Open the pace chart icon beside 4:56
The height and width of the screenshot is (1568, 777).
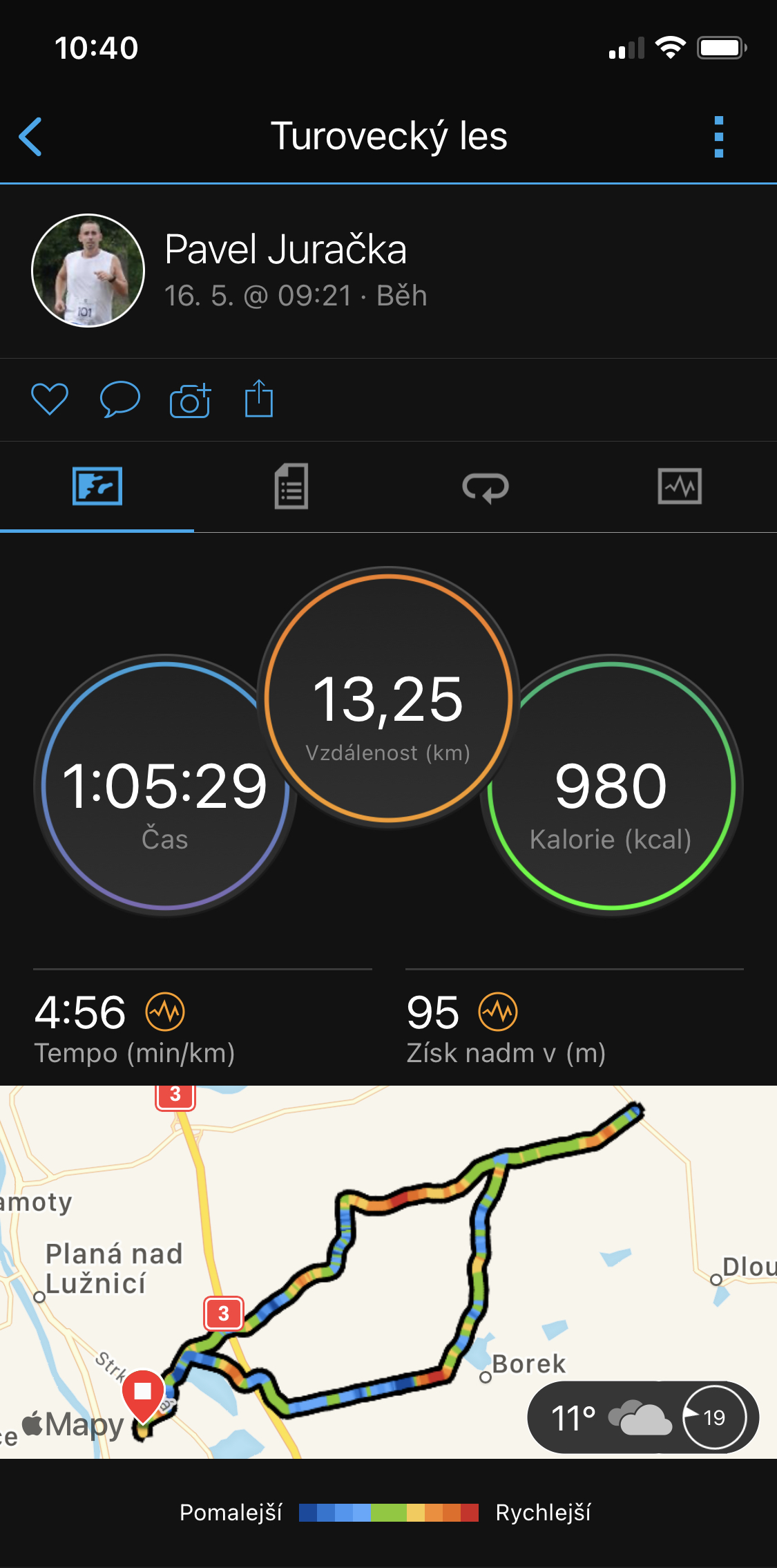point(165,1012)
